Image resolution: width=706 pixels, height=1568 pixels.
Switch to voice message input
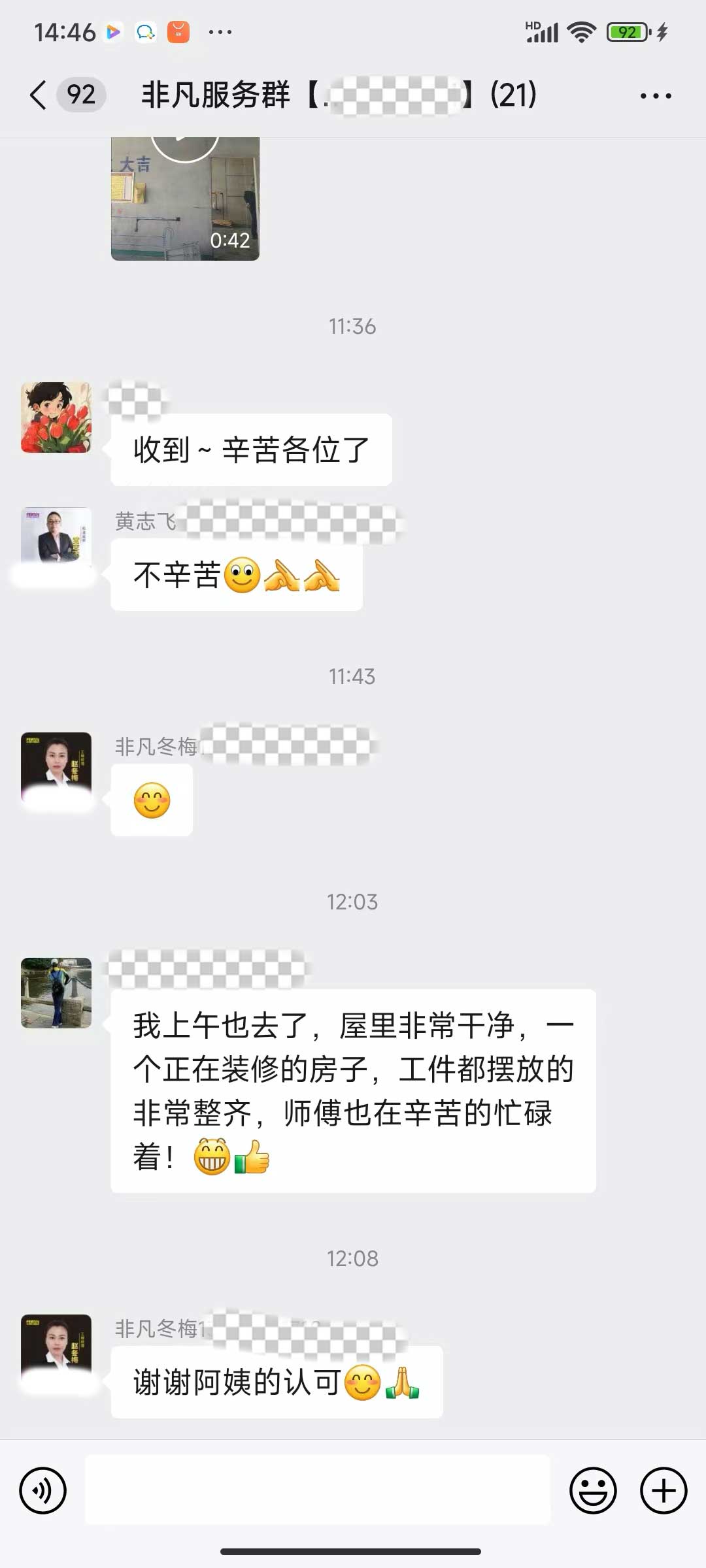[x=43, y=1491]
